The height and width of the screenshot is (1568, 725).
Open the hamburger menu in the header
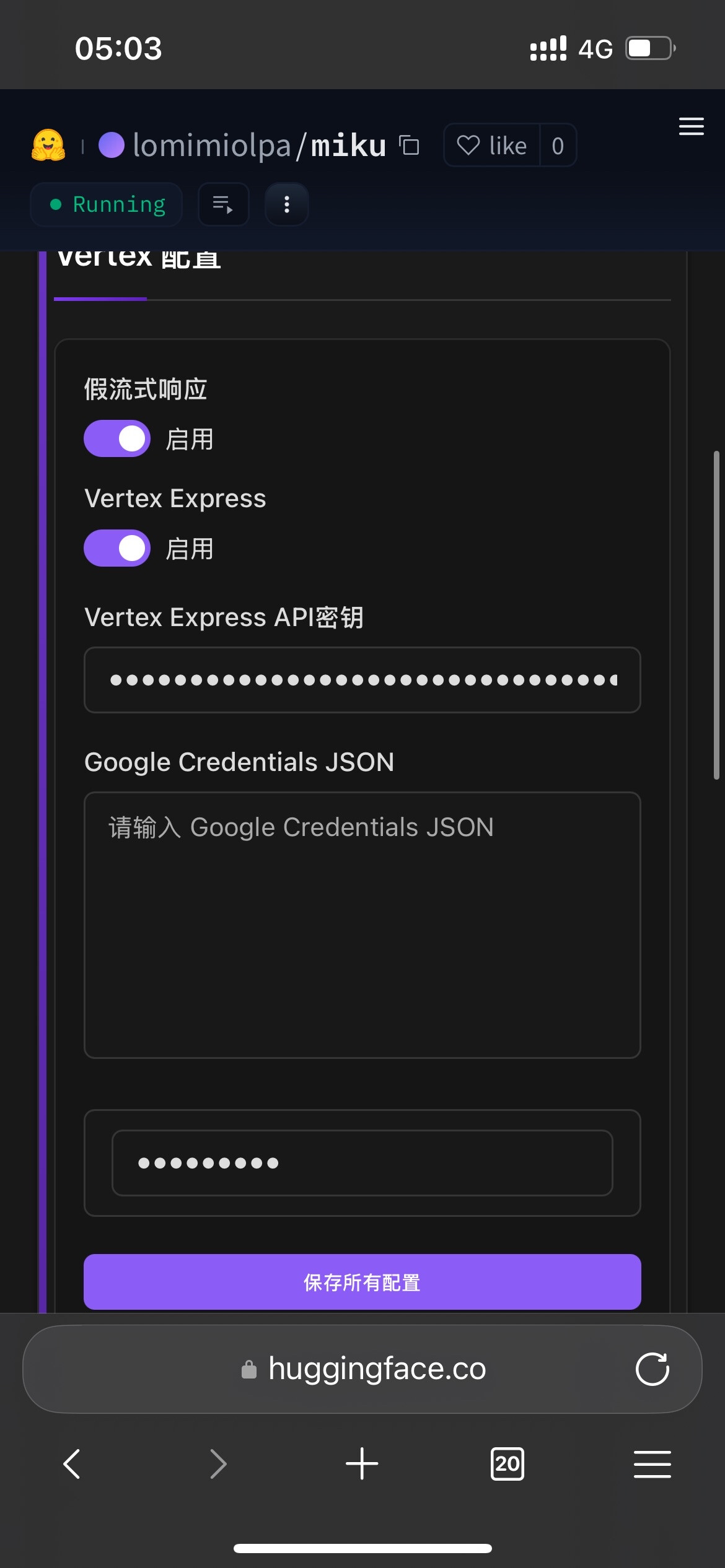tap(691, 126)
